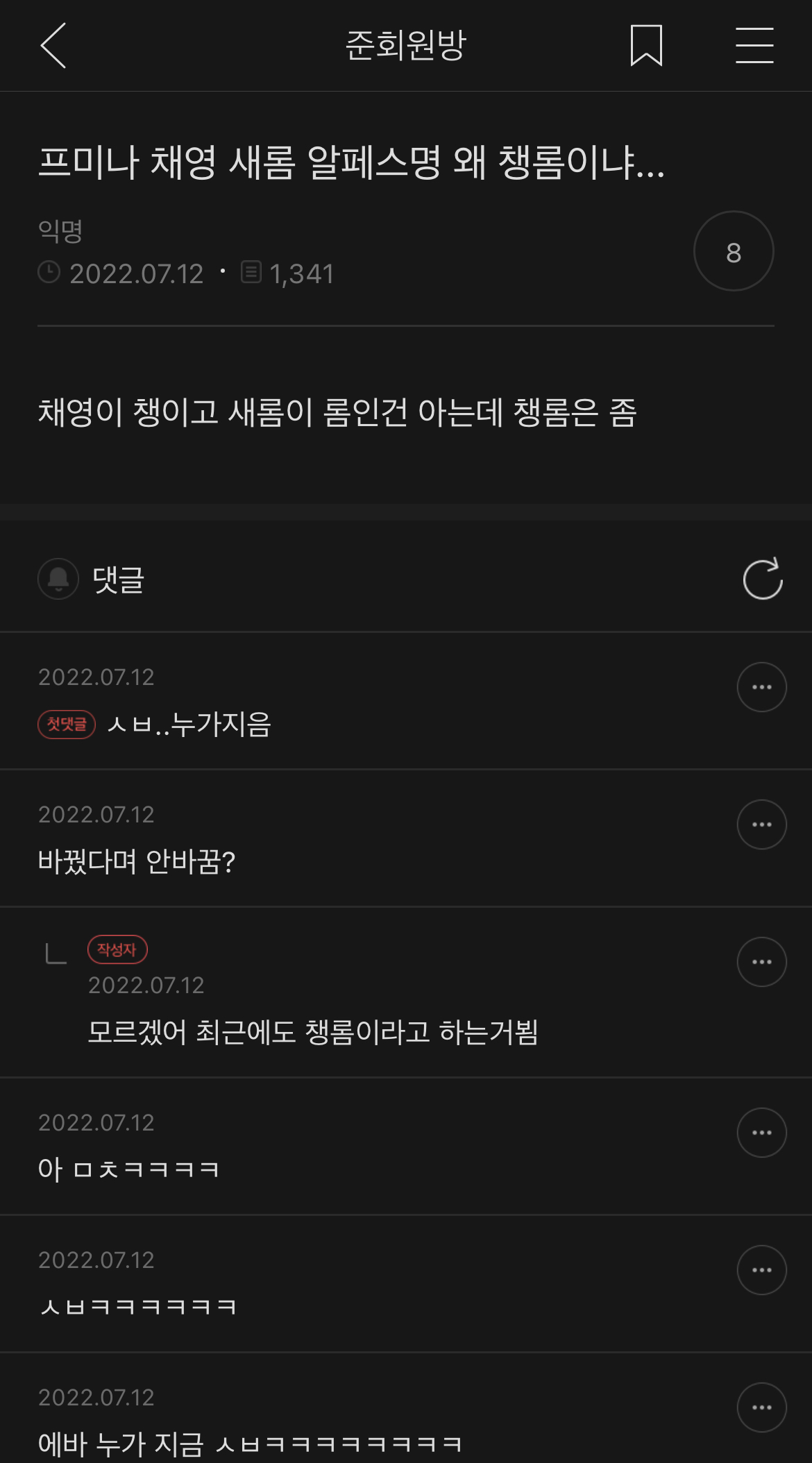Image resolution: width=812 pixels, height=1463 pixels.
Task: Open options for the ㅅㅂㅋㅋㅋㅋㅋㅋ comment
Action: pos(761,1270)
